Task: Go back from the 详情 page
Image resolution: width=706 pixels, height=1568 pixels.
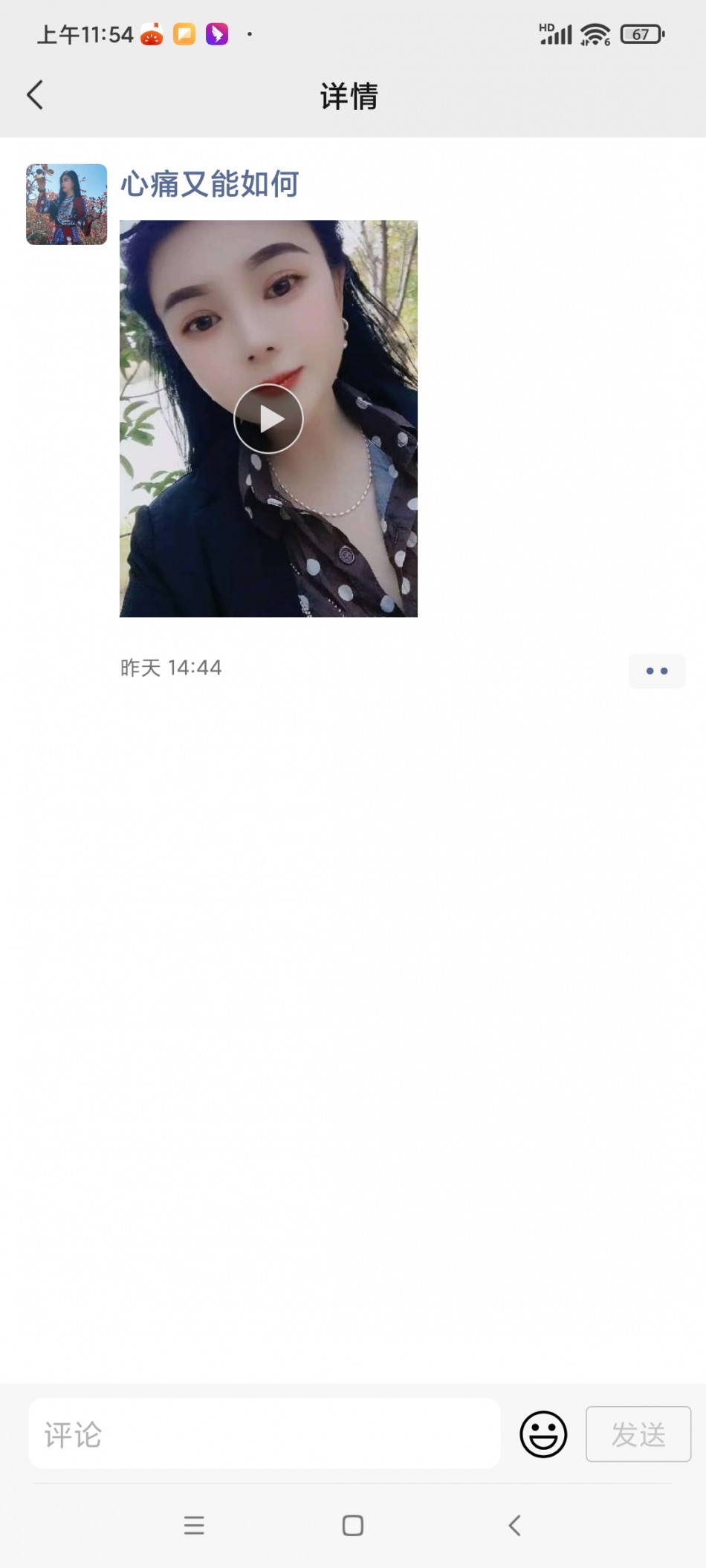Action: coord(35,95)
